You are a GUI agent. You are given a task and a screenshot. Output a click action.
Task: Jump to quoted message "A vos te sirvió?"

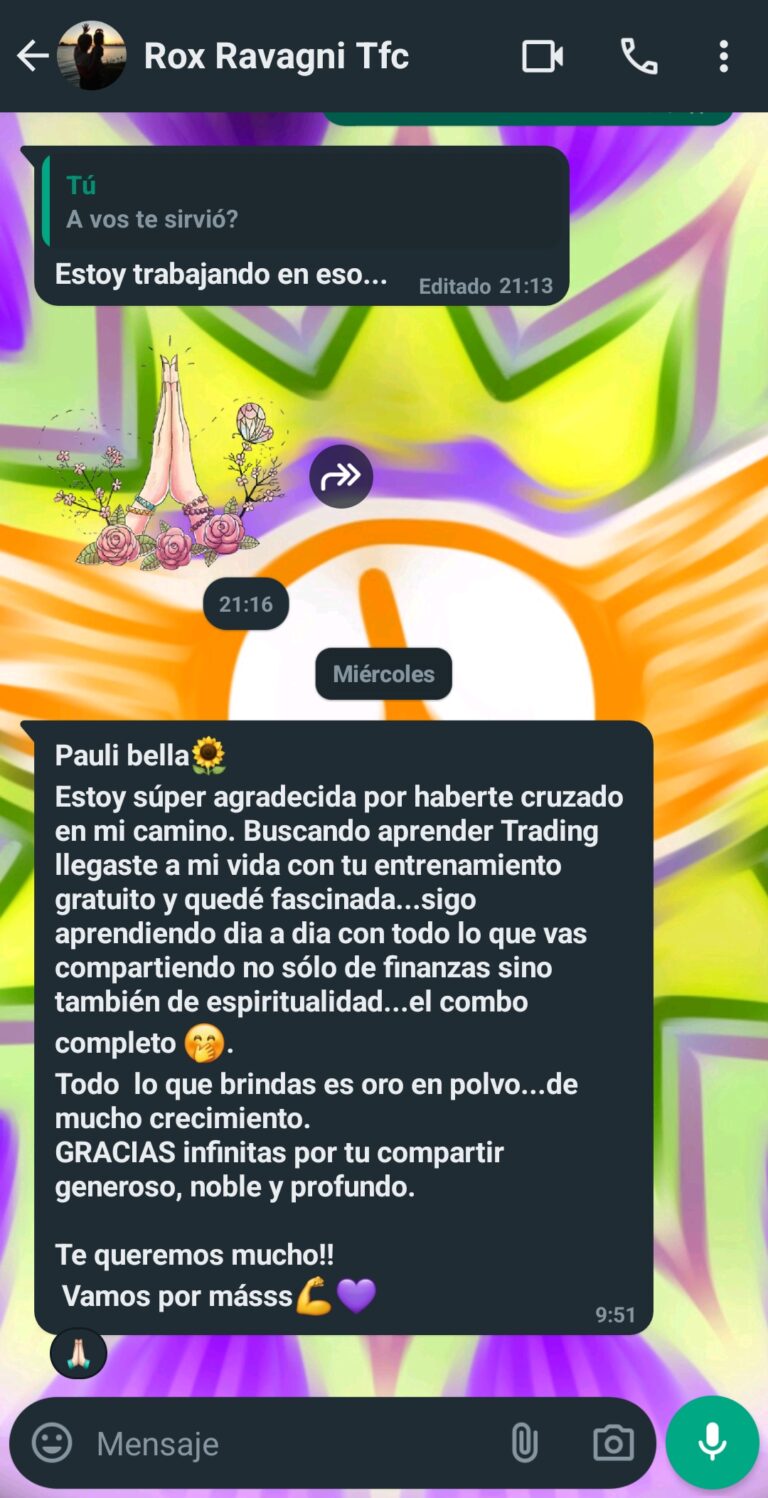[x=300, y=203]
